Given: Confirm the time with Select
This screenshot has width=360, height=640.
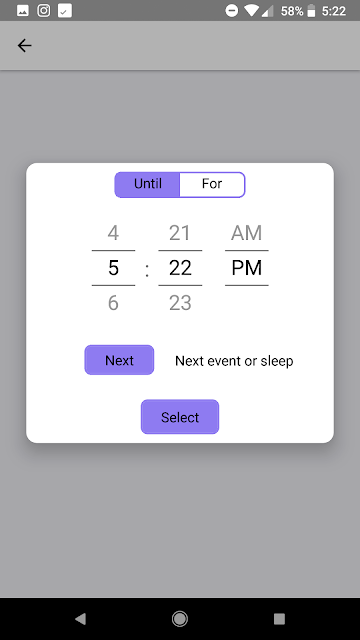Looking at the screenshot, I should [180, 417].
